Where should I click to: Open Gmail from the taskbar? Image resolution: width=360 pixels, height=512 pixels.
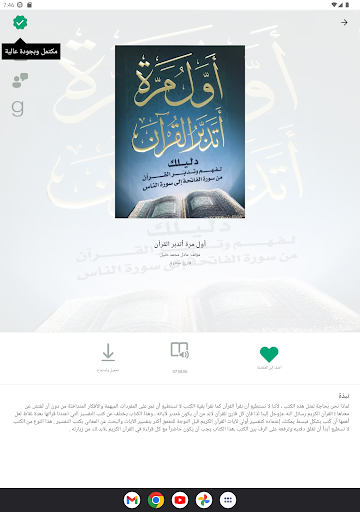132,500
